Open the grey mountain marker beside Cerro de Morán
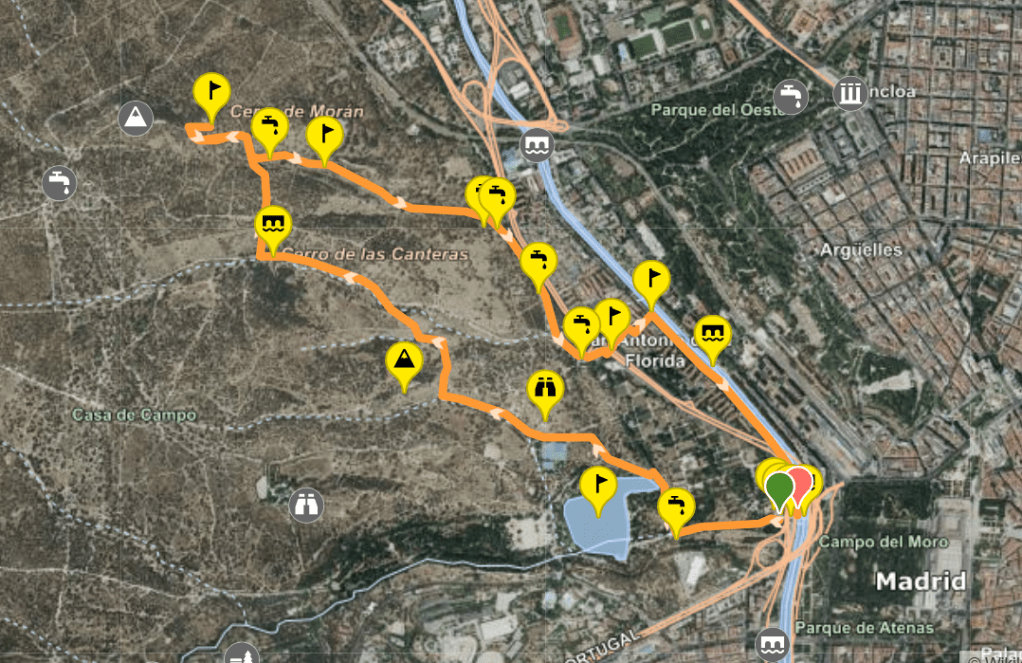 click(134, 118)
